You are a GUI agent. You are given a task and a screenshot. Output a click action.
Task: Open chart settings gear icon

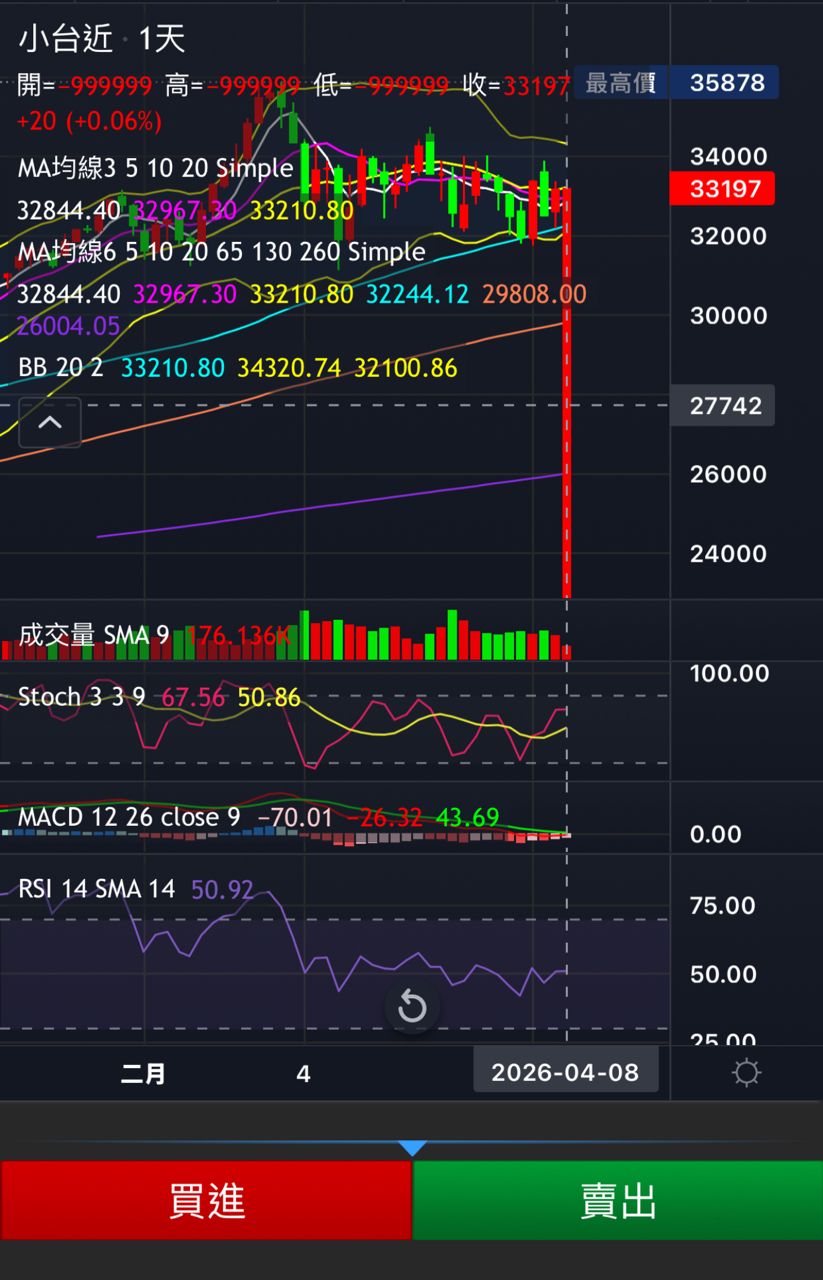pyautogui.click(x=746, y=1073)
